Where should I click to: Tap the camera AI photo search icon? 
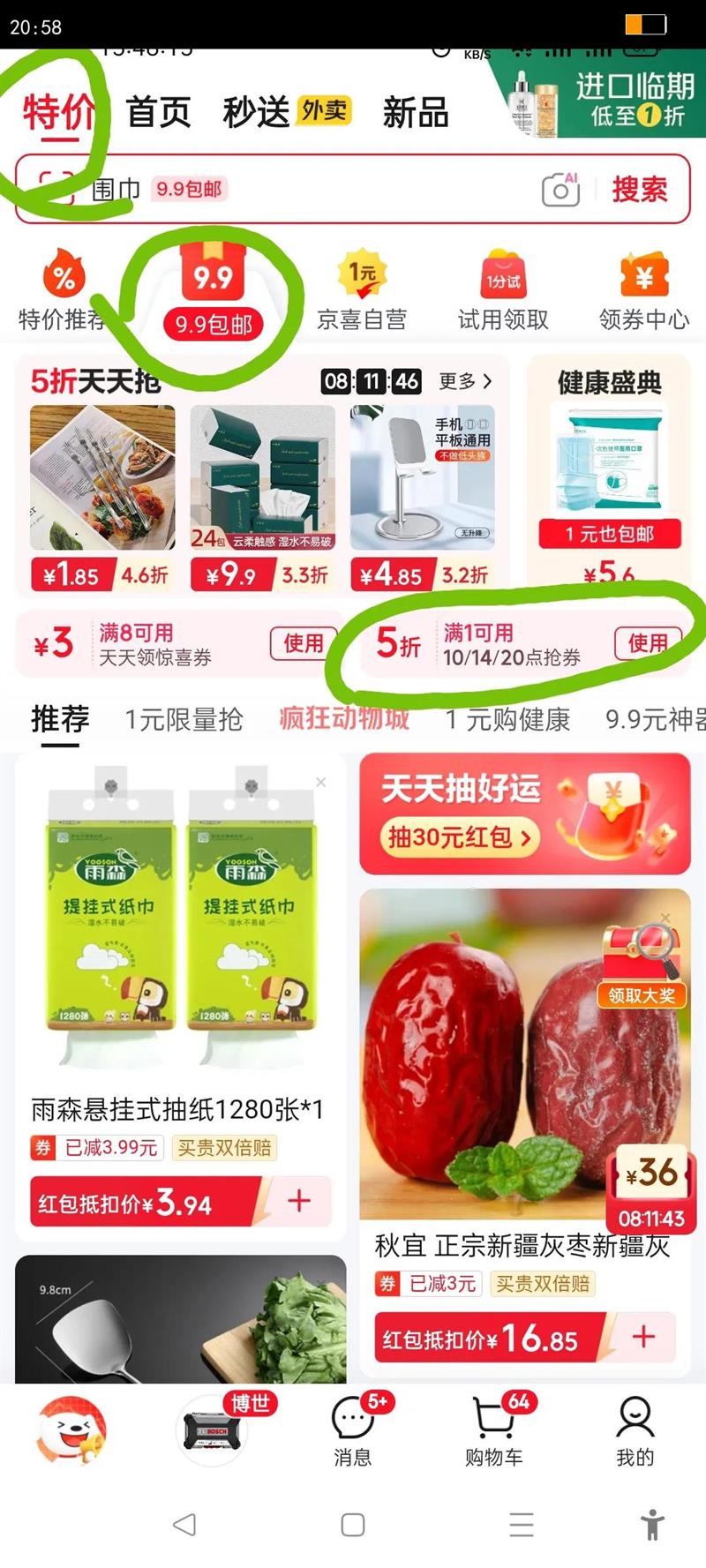tap(560, 188)
